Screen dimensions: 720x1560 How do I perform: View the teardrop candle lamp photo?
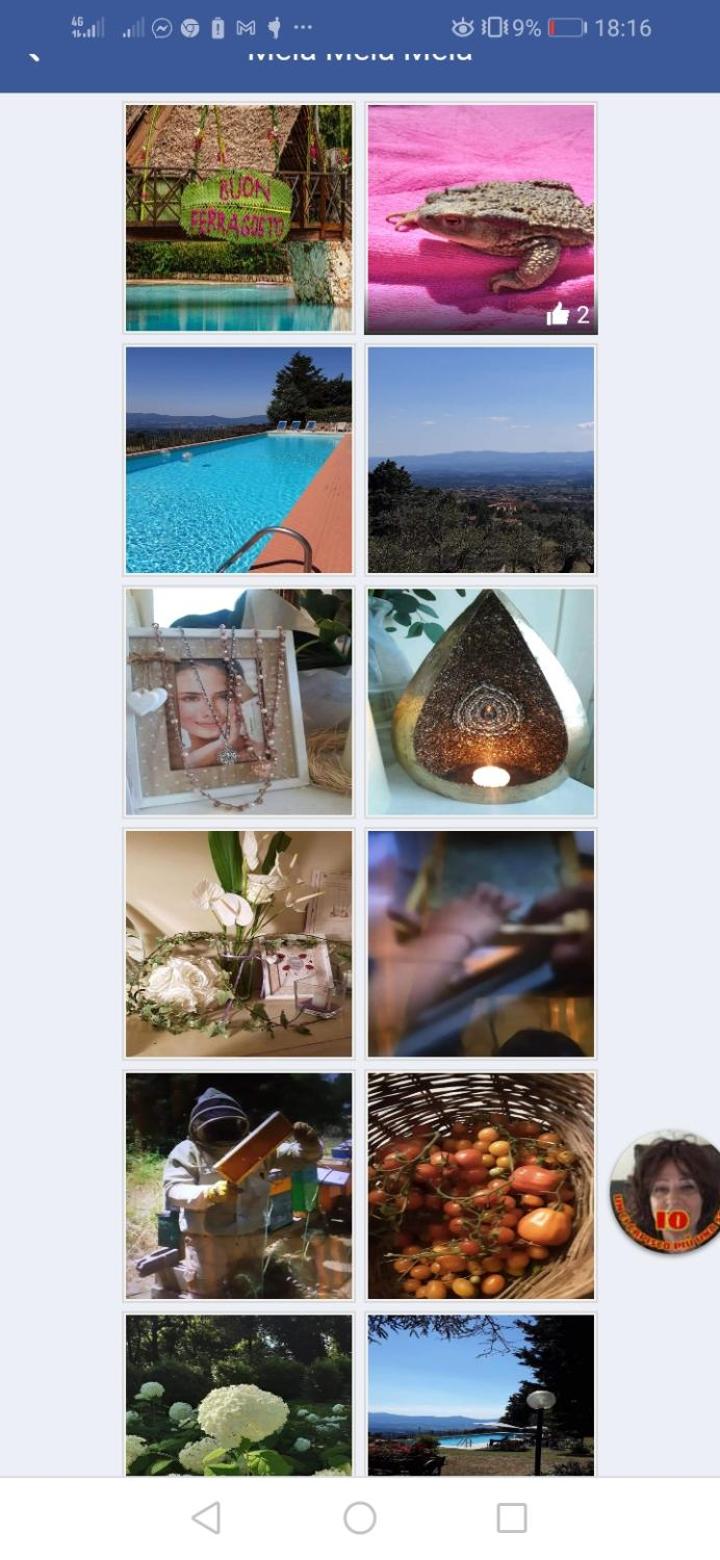481,702
